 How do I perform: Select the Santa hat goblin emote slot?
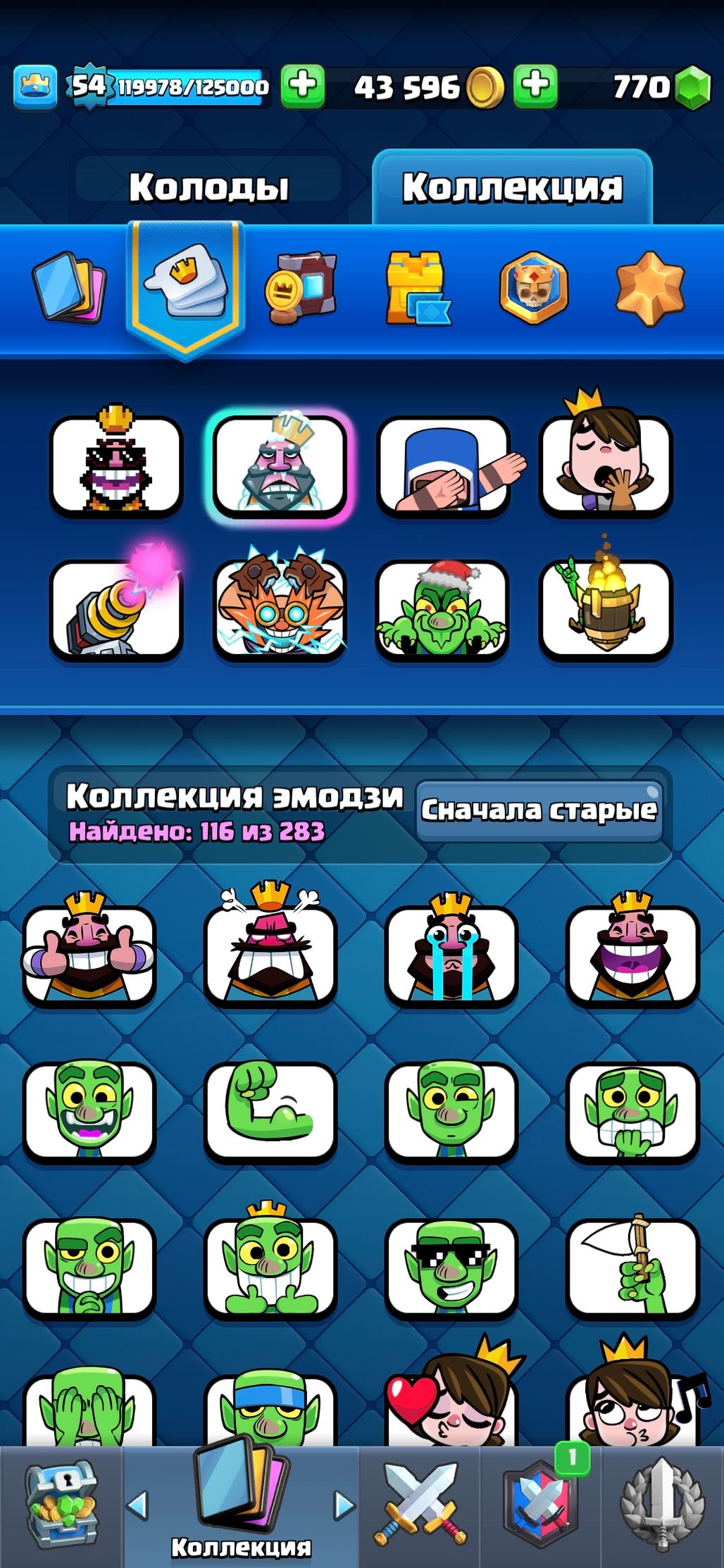click(x=442, y=609)
